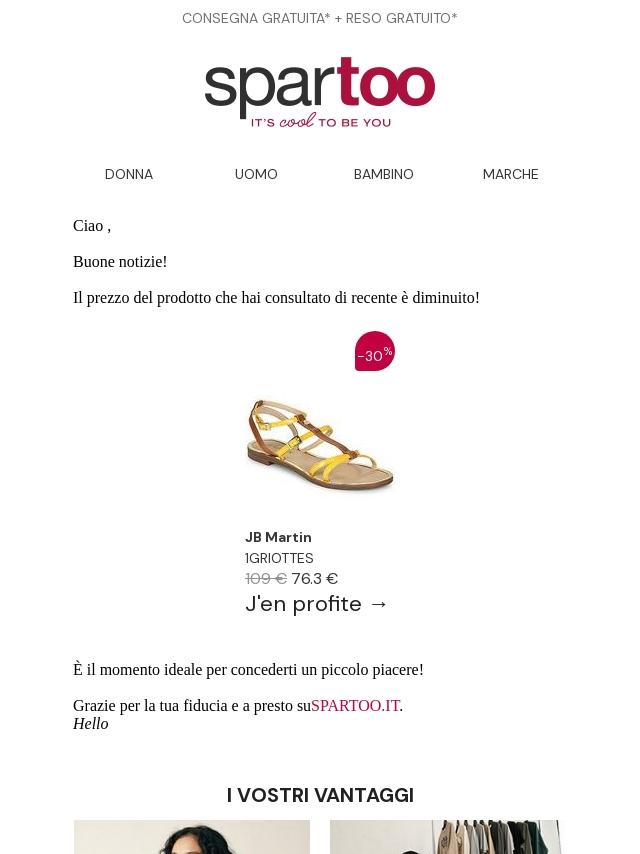The height and width of the screenshot is (854, 640).
Task: Open the DONNA category
Action: click(x=129, y=174)
